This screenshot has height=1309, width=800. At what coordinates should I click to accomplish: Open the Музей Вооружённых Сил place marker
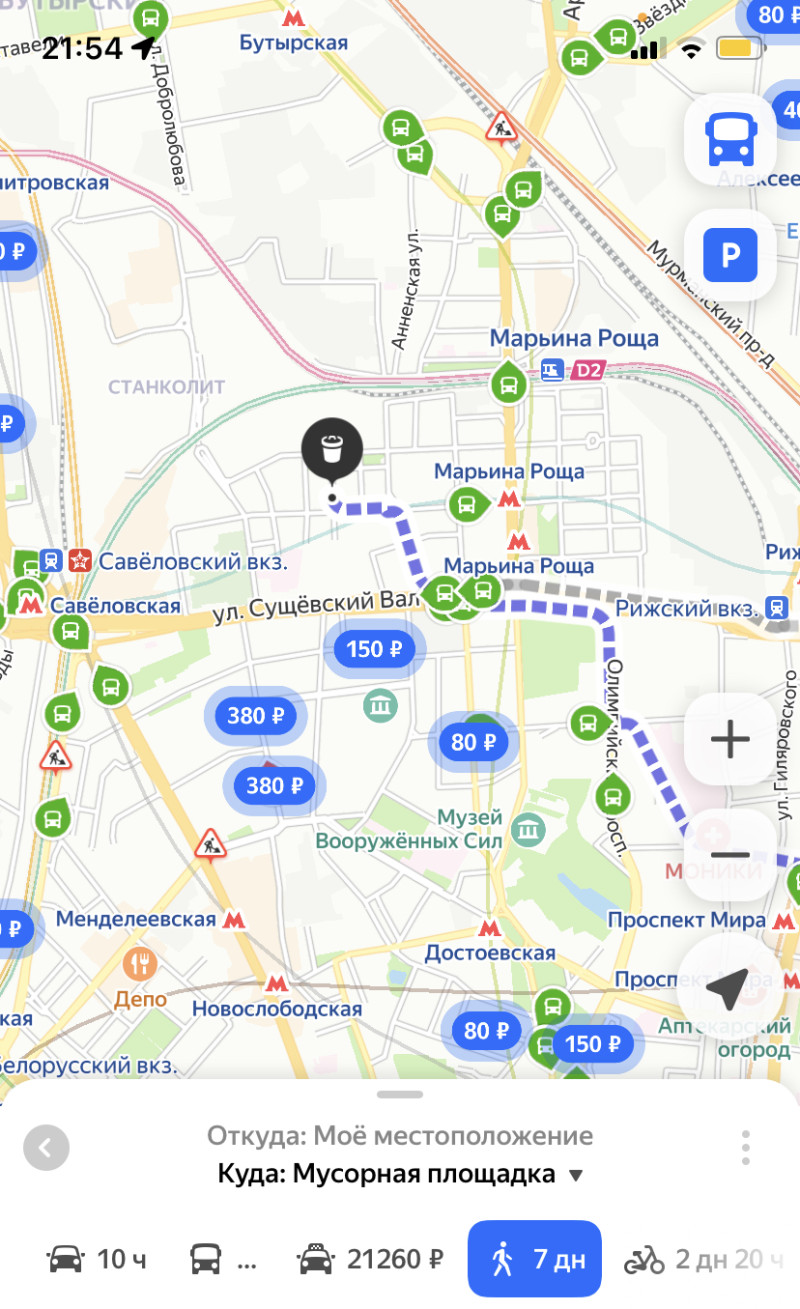523,829
